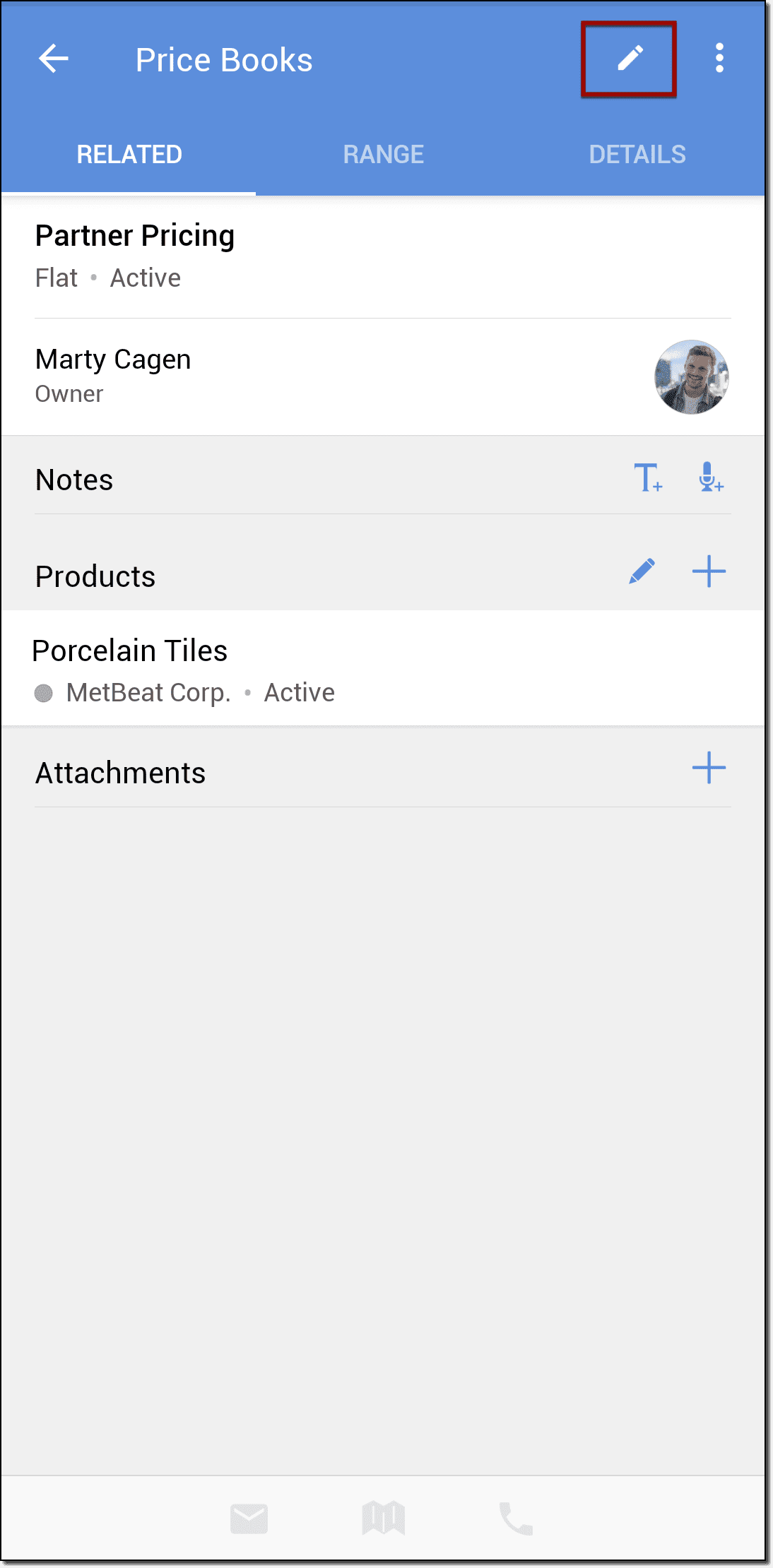The image size is (773, 1568).
Task: Add a voice note
Action: 710,478
